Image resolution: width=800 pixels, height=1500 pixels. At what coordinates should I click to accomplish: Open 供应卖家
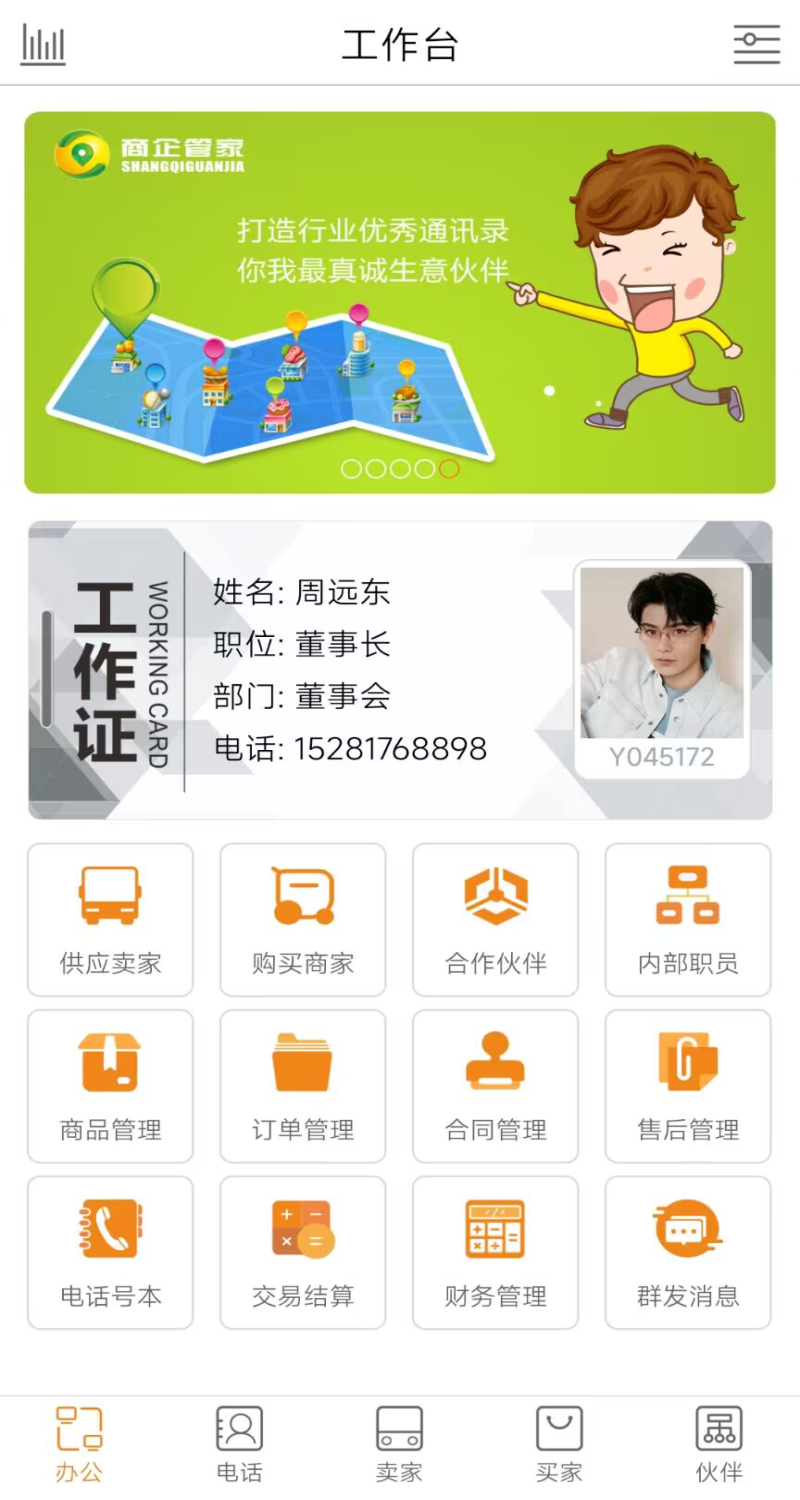point(110,920)
